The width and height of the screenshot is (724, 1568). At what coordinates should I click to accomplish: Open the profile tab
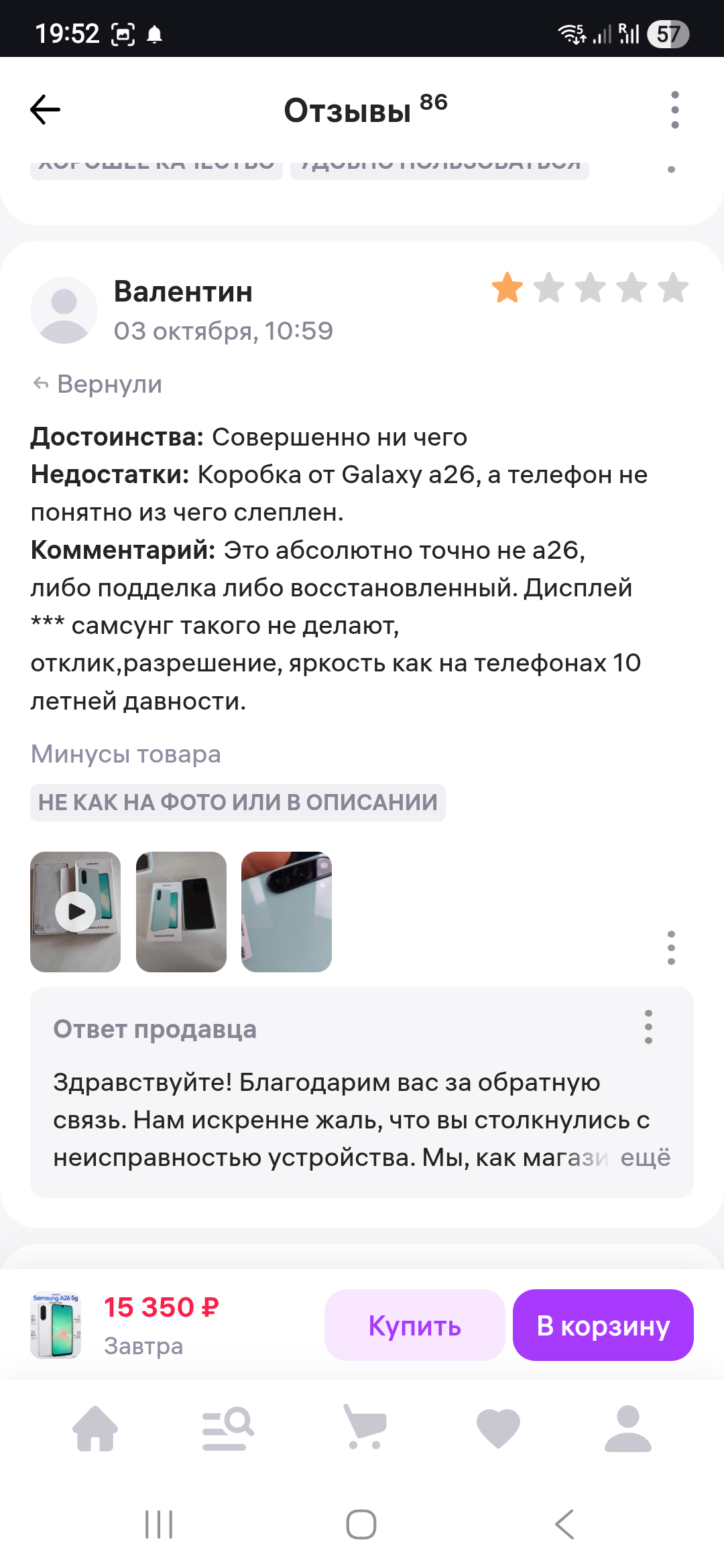tap(627, 1429)
